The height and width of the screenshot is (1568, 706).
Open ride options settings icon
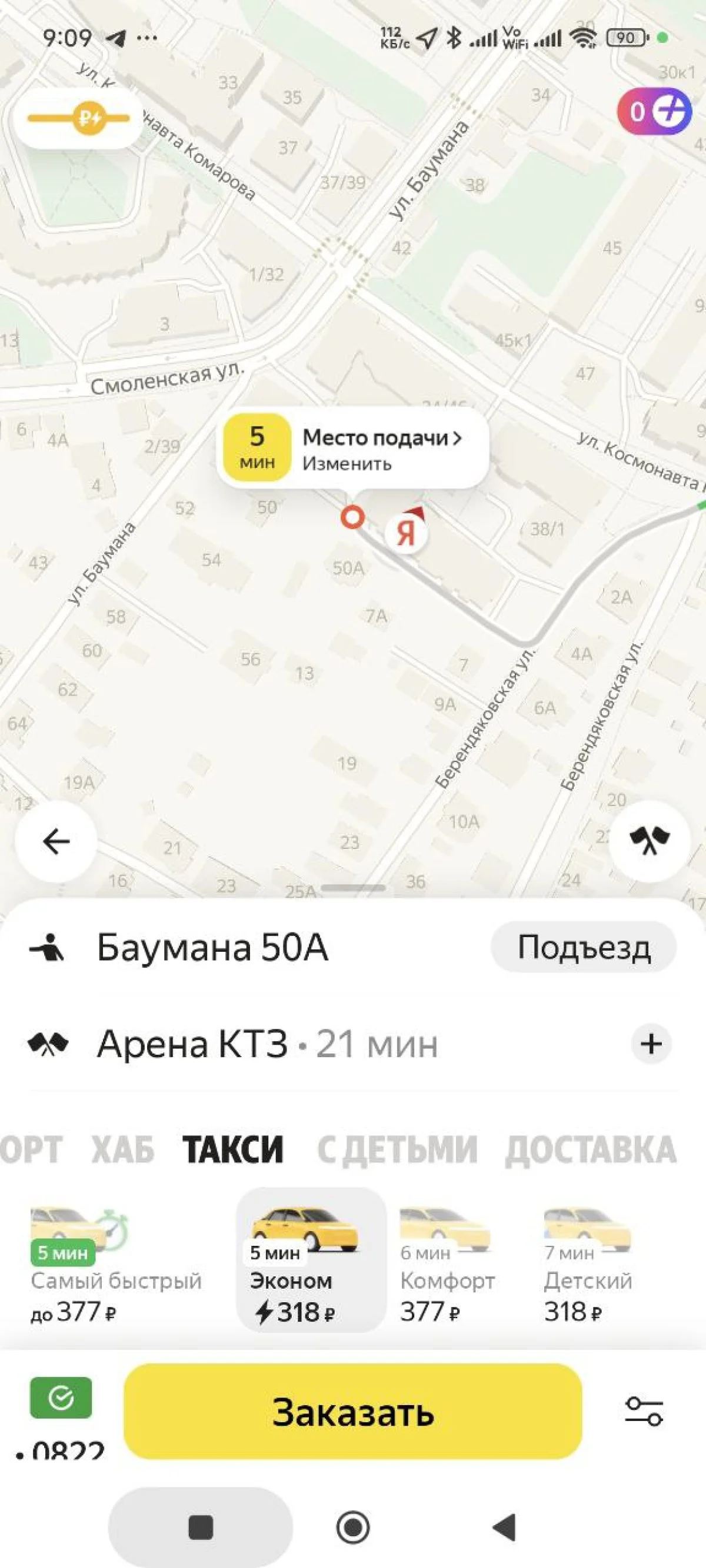coord(644,1411)
